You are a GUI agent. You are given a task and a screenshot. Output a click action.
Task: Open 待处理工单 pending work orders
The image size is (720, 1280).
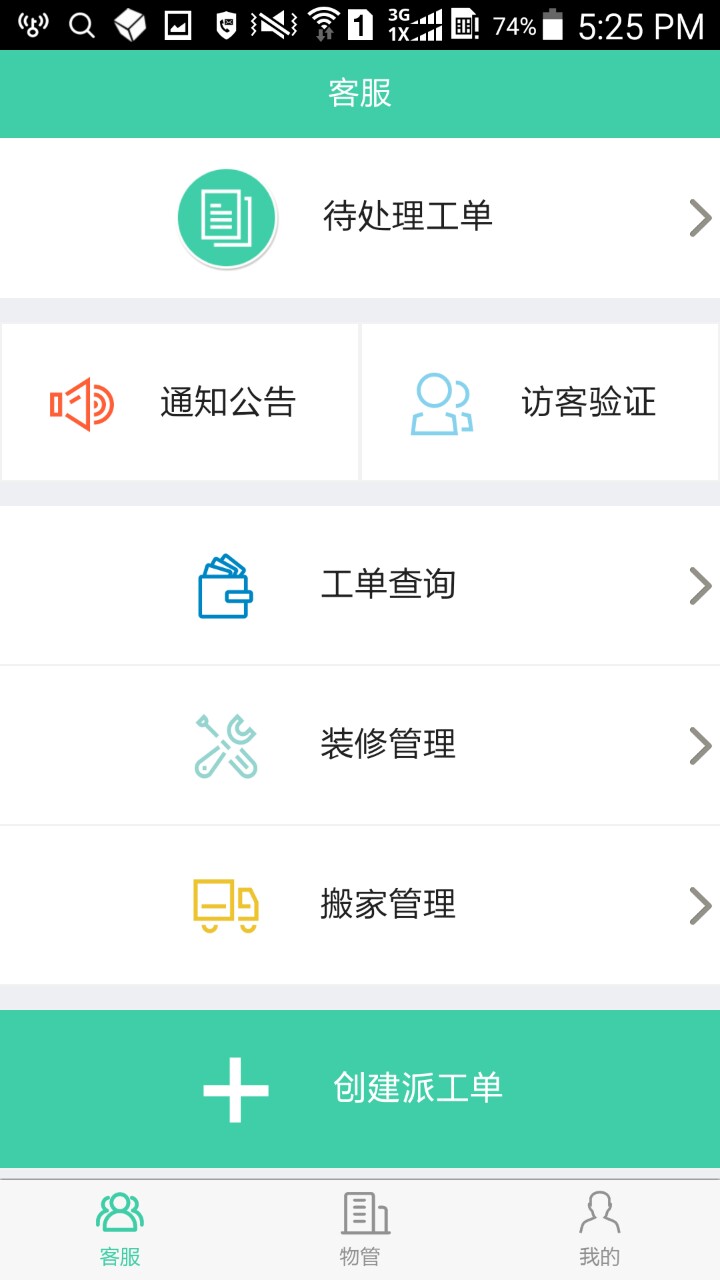(x=360, y=218)
